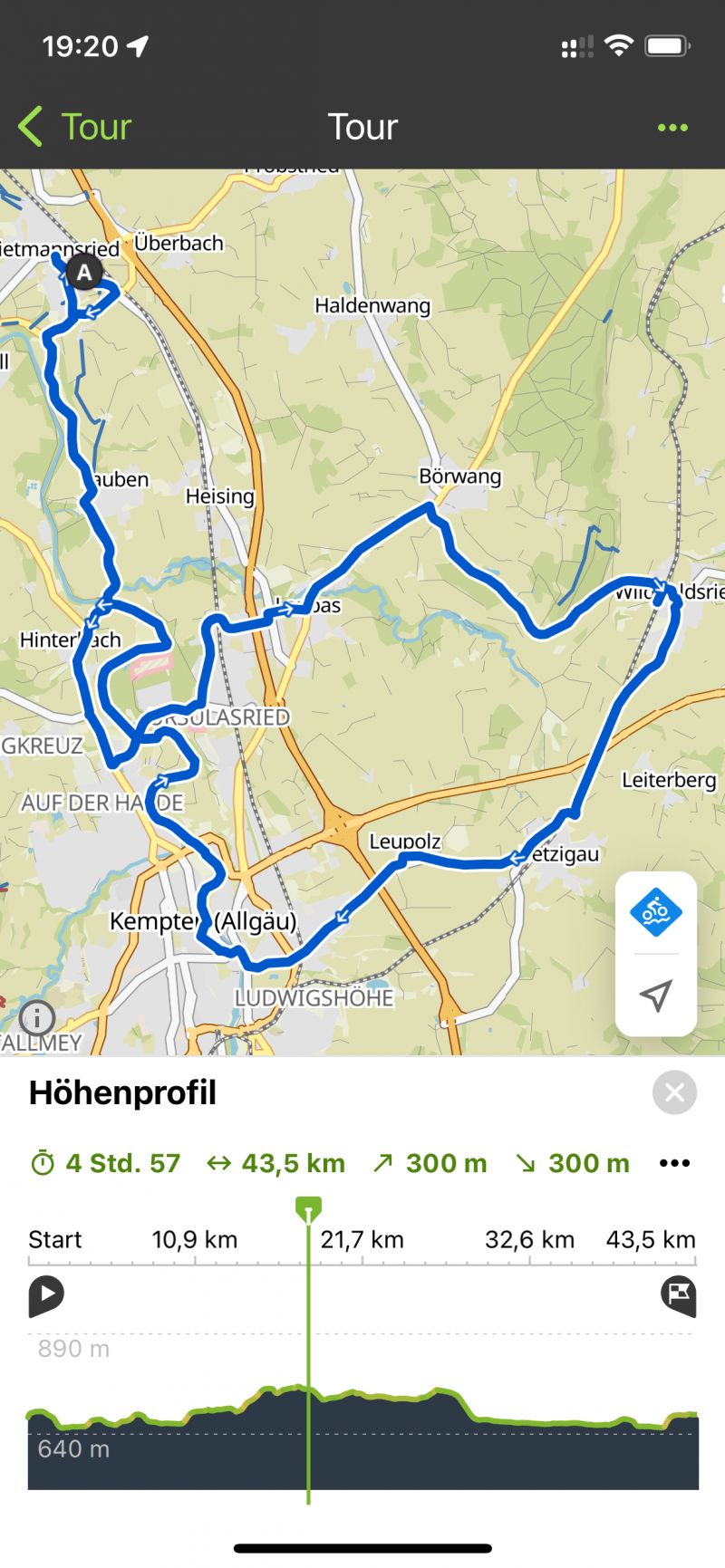Center map on my current location
Screen dimensions: 725x1568
click(655, 996)
